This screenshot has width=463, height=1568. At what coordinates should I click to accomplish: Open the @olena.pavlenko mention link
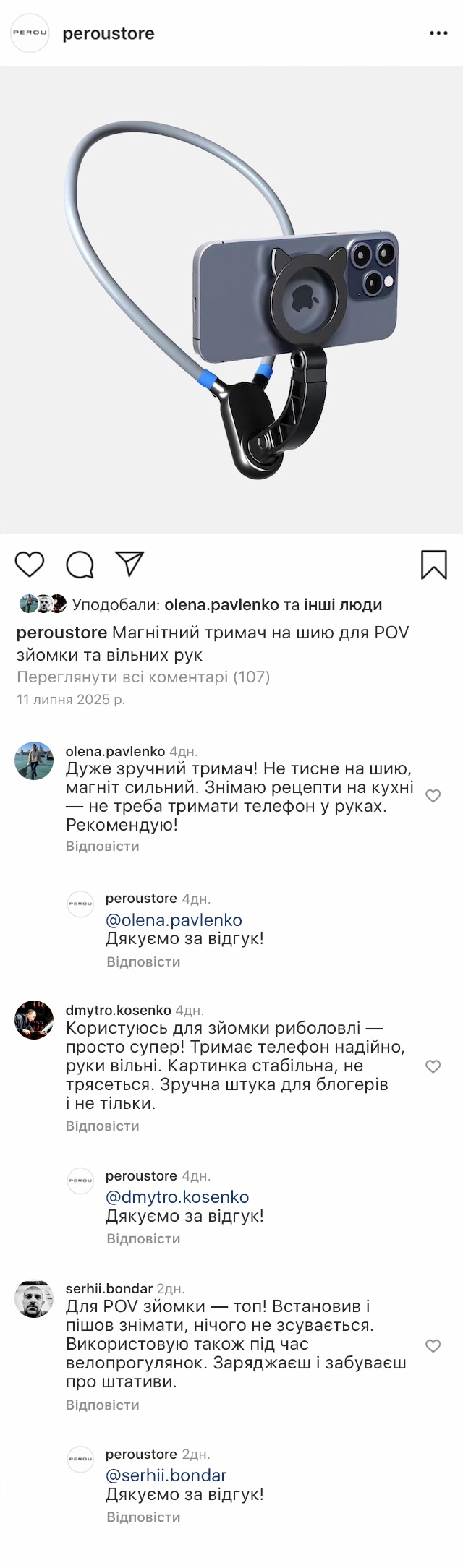coord(174,920)
